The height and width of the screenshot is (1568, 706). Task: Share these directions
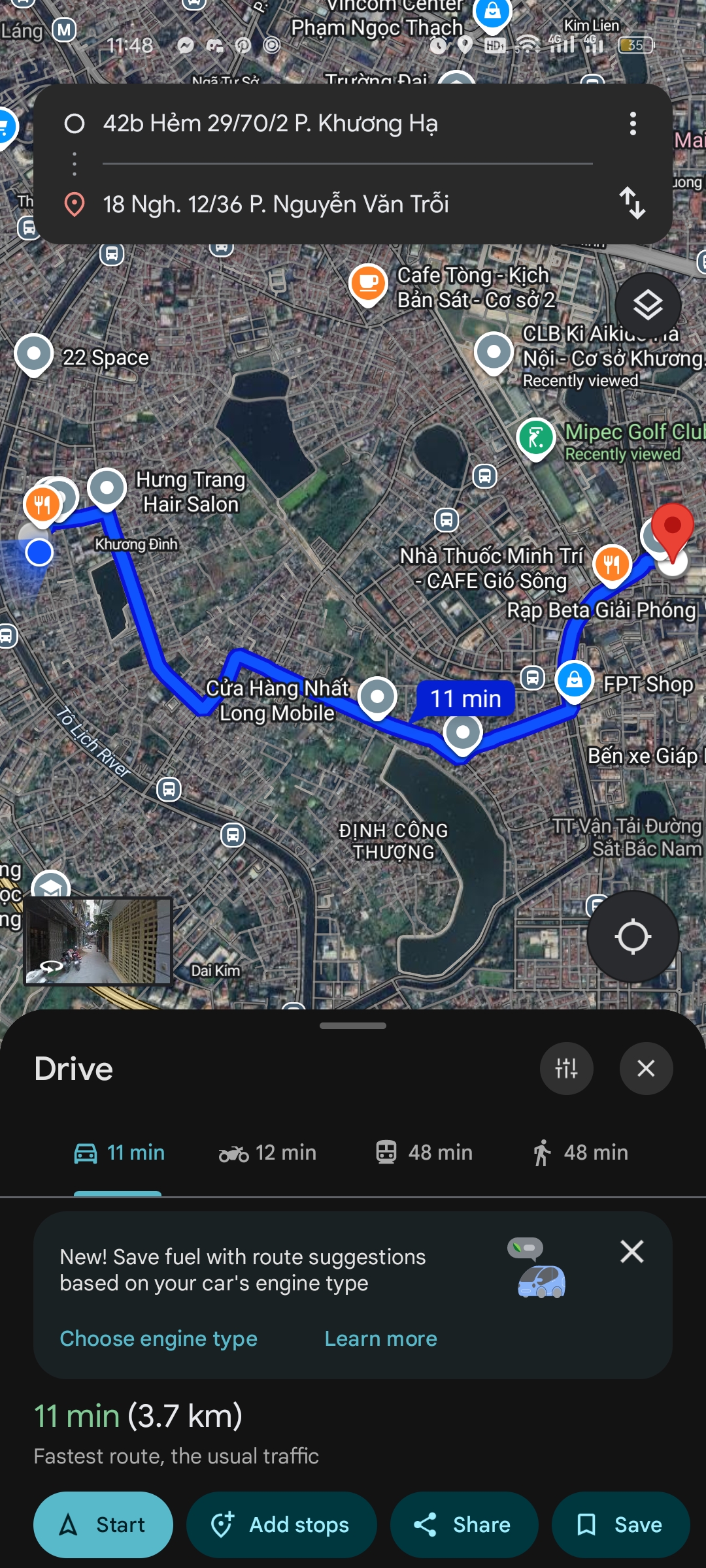click(463, 1525)
